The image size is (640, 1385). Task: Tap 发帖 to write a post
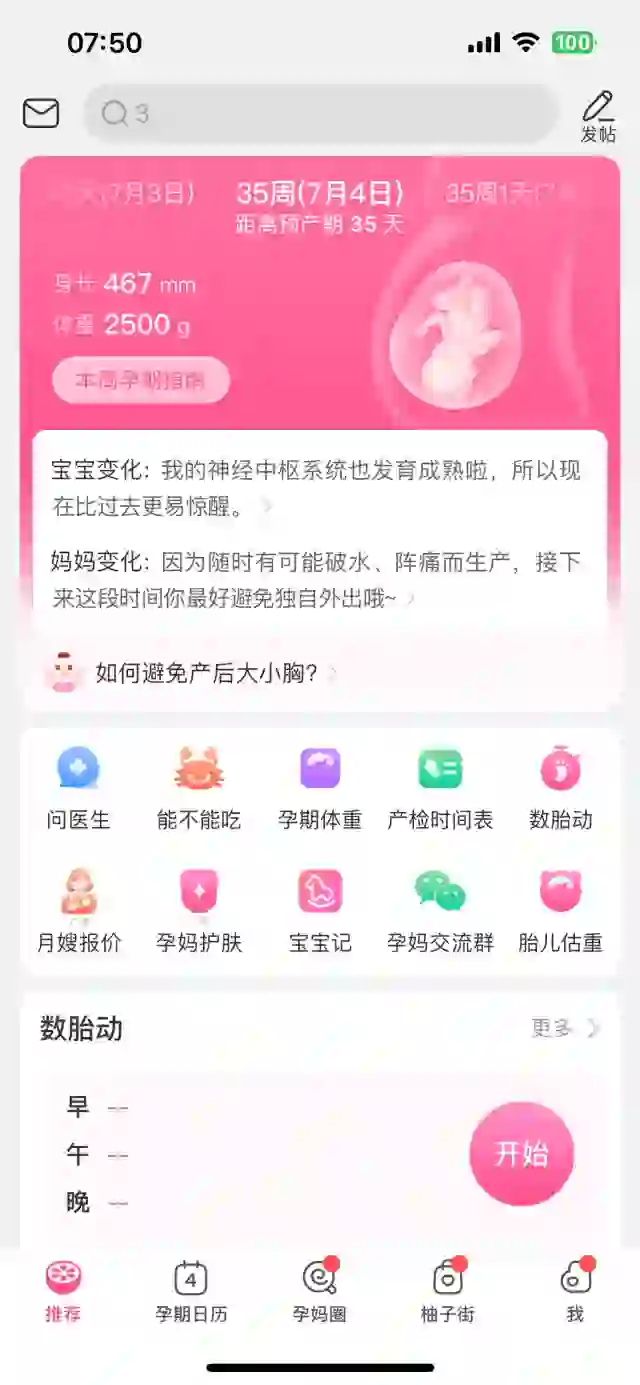(598, 117)
